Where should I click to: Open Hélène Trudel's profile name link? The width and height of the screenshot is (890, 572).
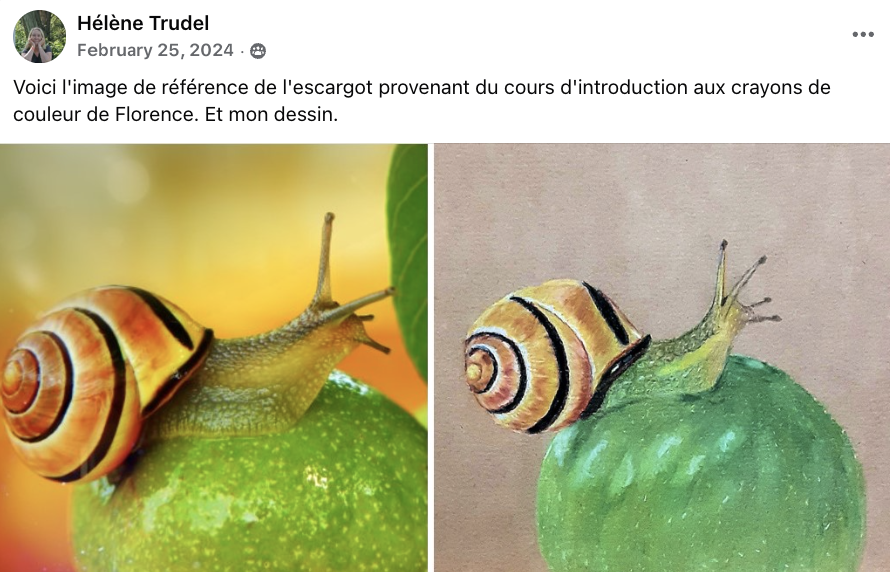[x=143, y=23]
